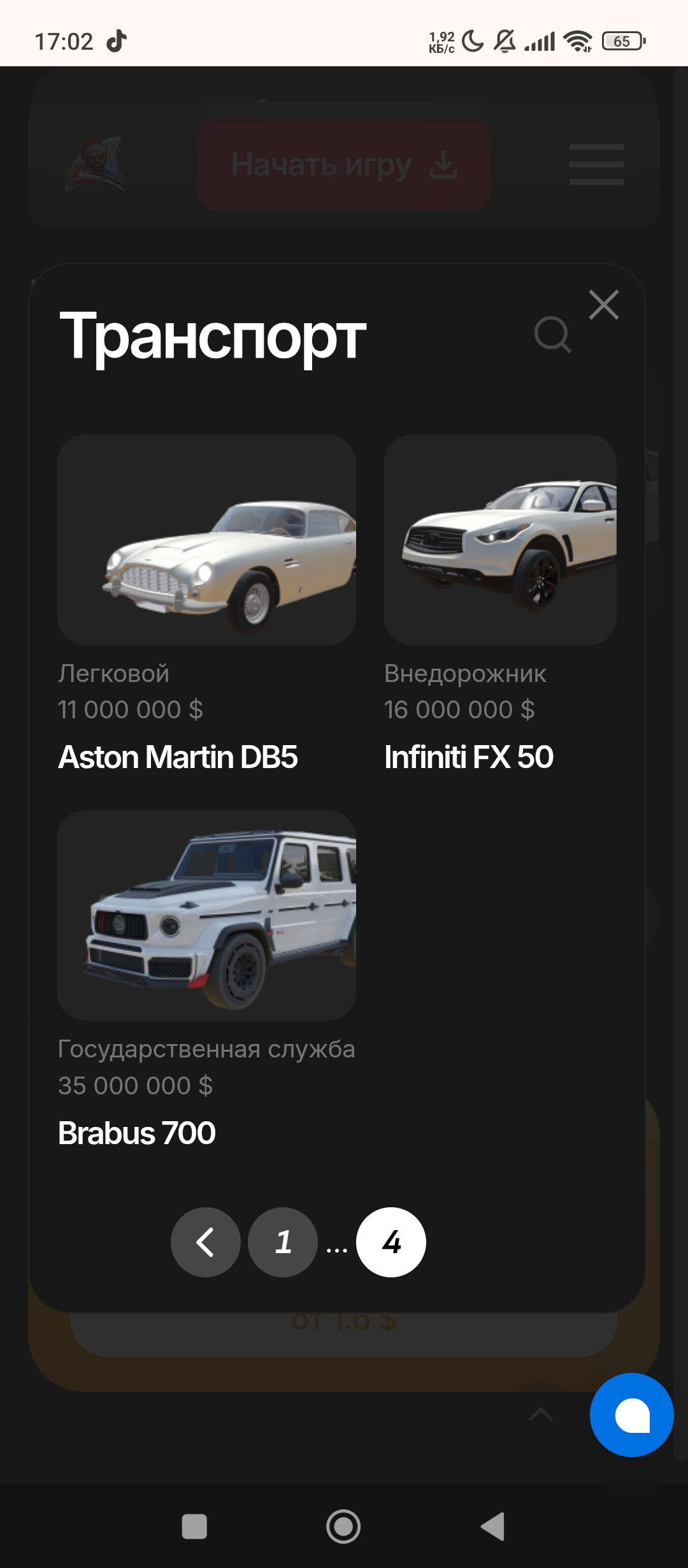Jump to page 1
This screenshot has width=688, height=1568.
[283, 1242]
